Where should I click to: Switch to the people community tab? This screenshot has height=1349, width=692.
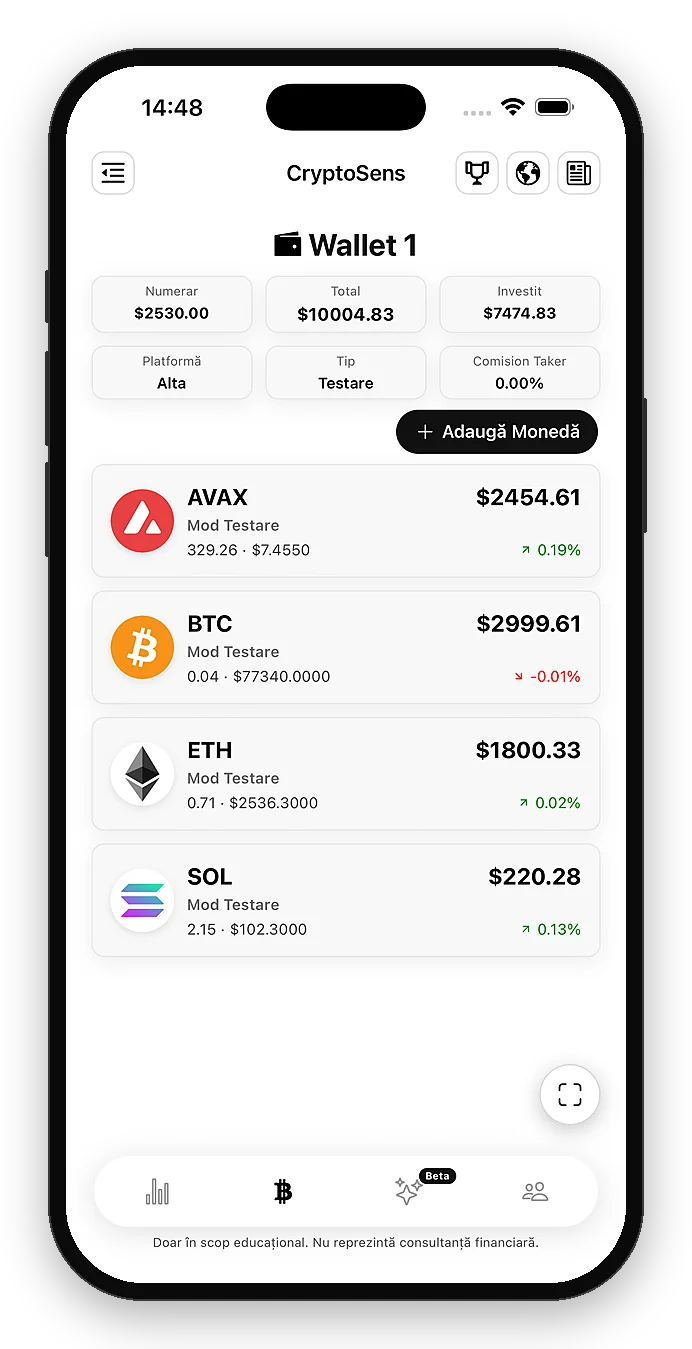tap(535, 1191)
